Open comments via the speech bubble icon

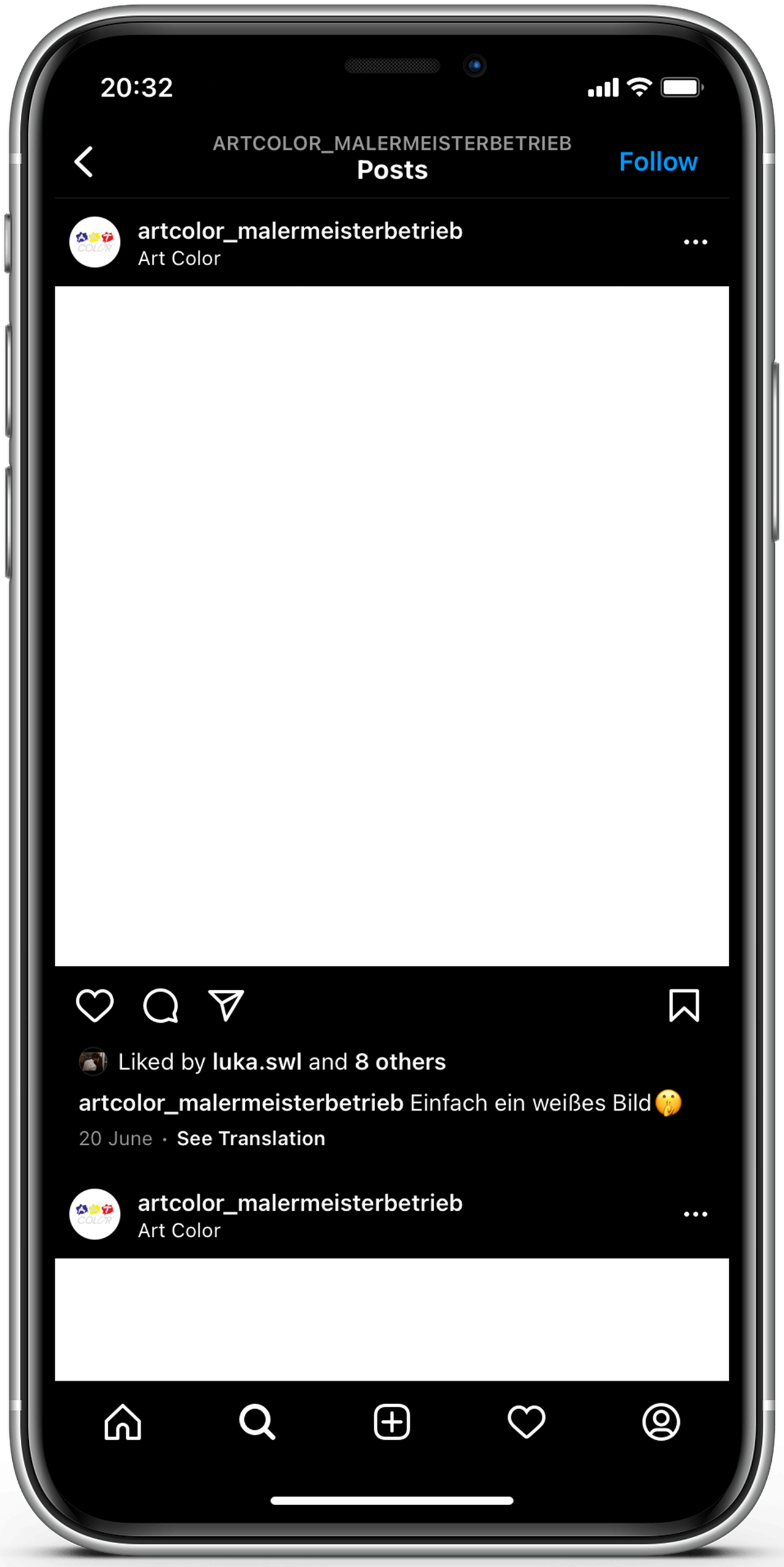(160, 1006)
